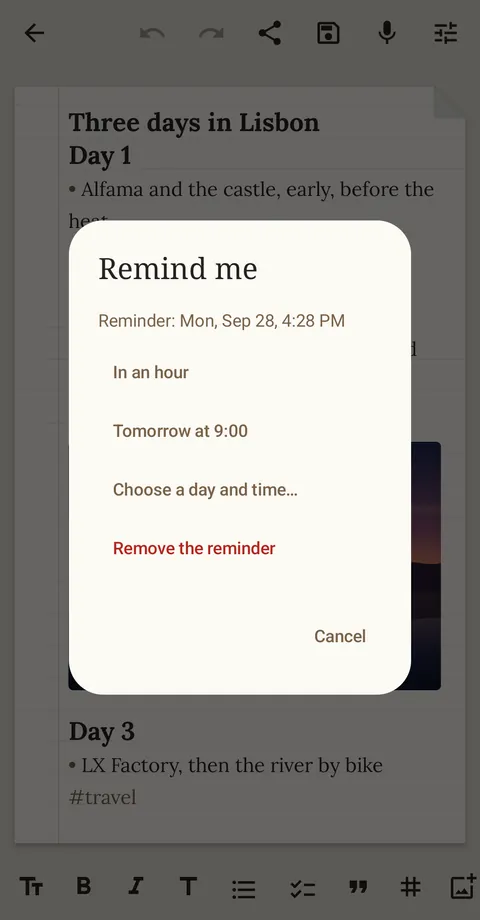Apply bold formatting

(84, 886)
